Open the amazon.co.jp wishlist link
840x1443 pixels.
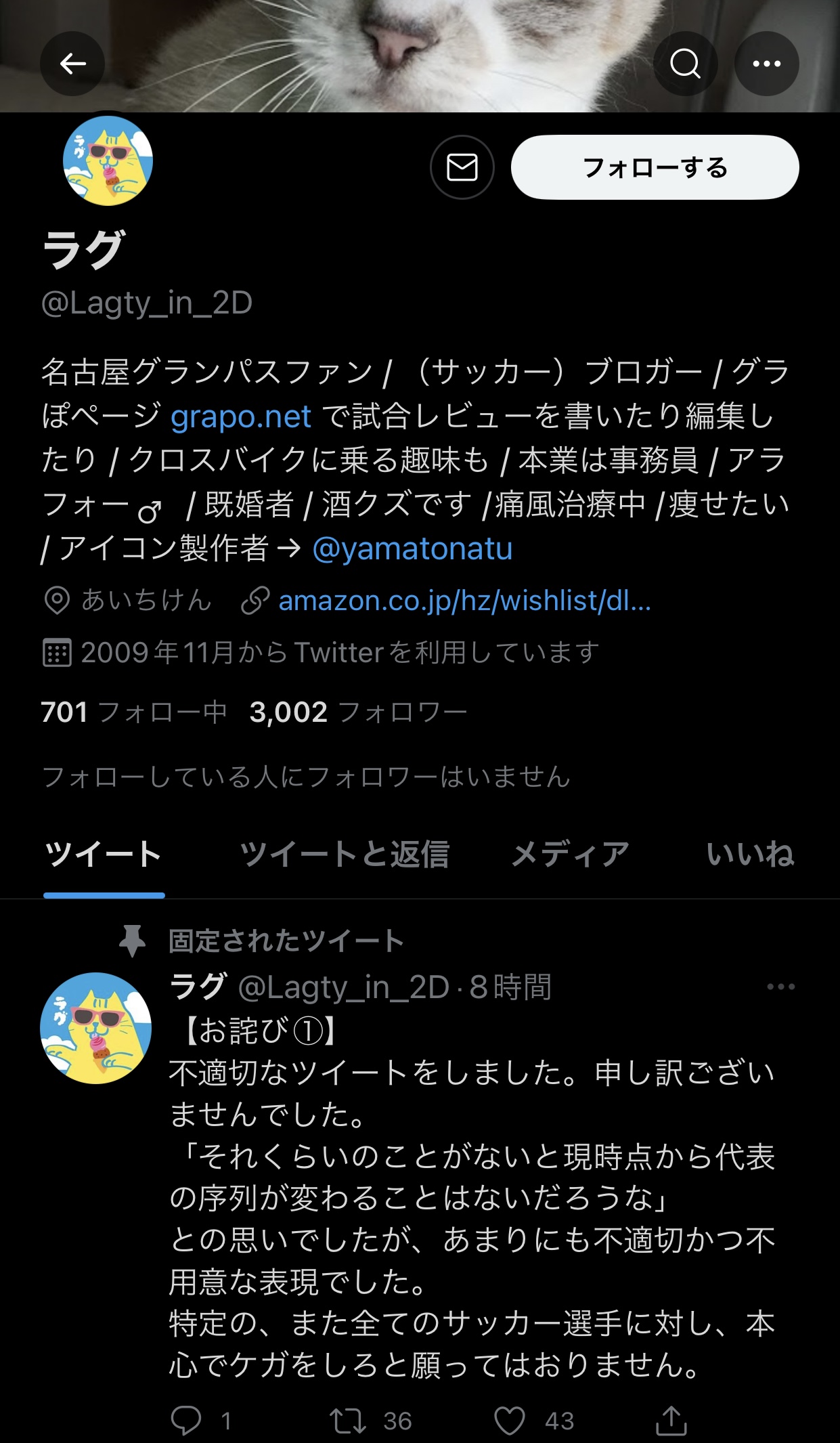pos(464,601)
